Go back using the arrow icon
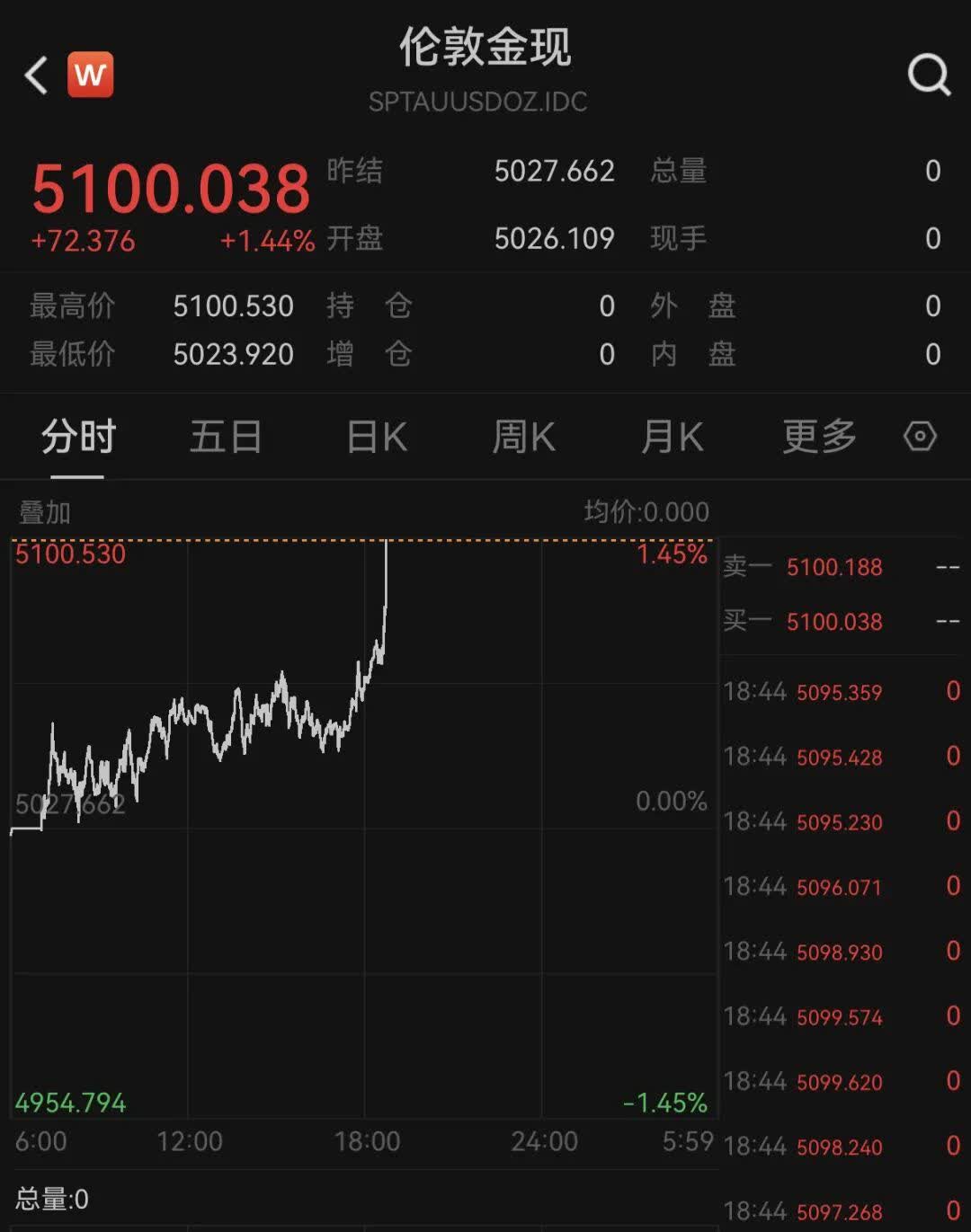This screenshot has width=971, height=1232. click(x=36, y=75)
